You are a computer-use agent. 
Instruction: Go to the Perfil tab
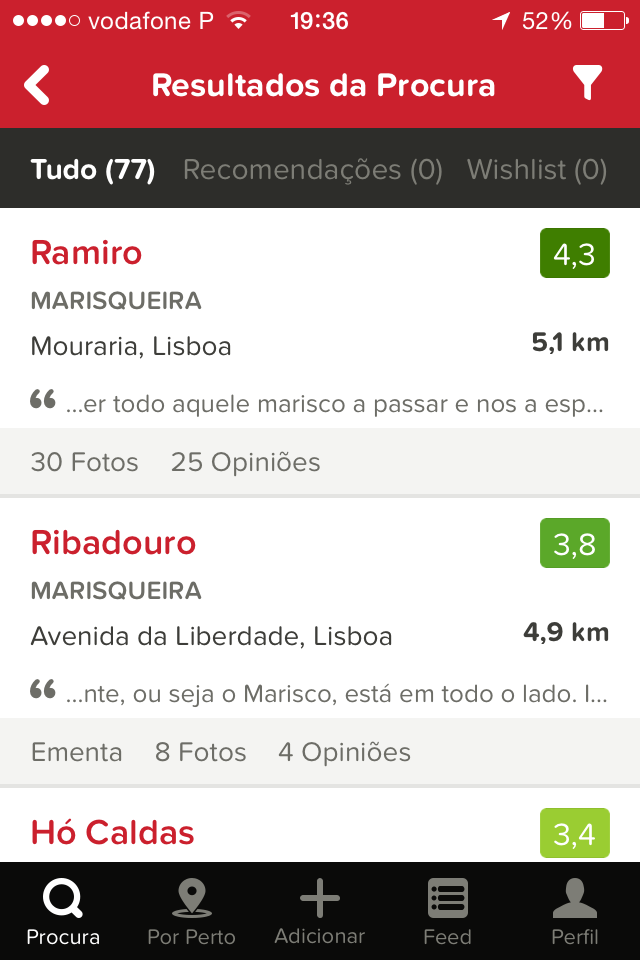575,912
